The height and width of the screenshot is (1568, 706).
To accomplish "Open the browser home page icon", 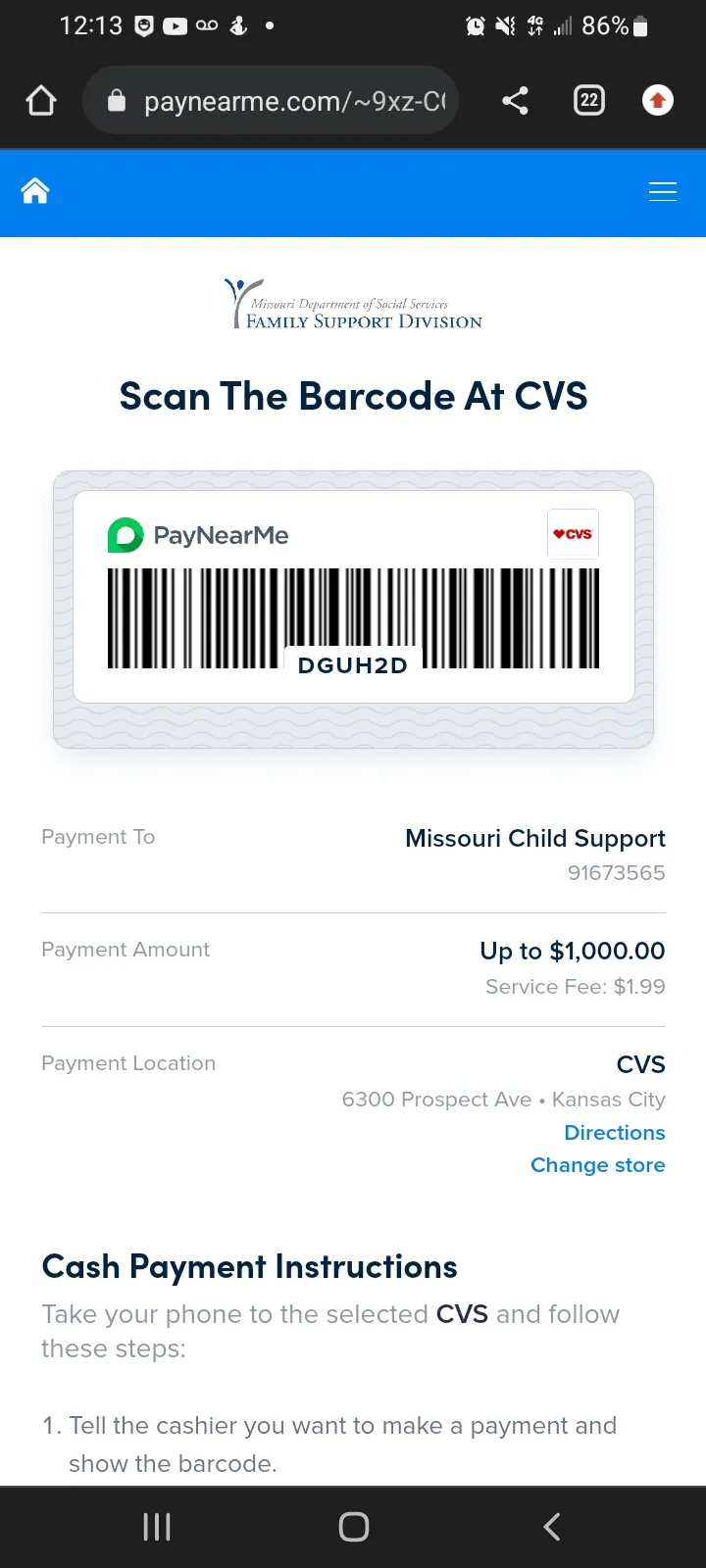I will (x=41, y=100).
